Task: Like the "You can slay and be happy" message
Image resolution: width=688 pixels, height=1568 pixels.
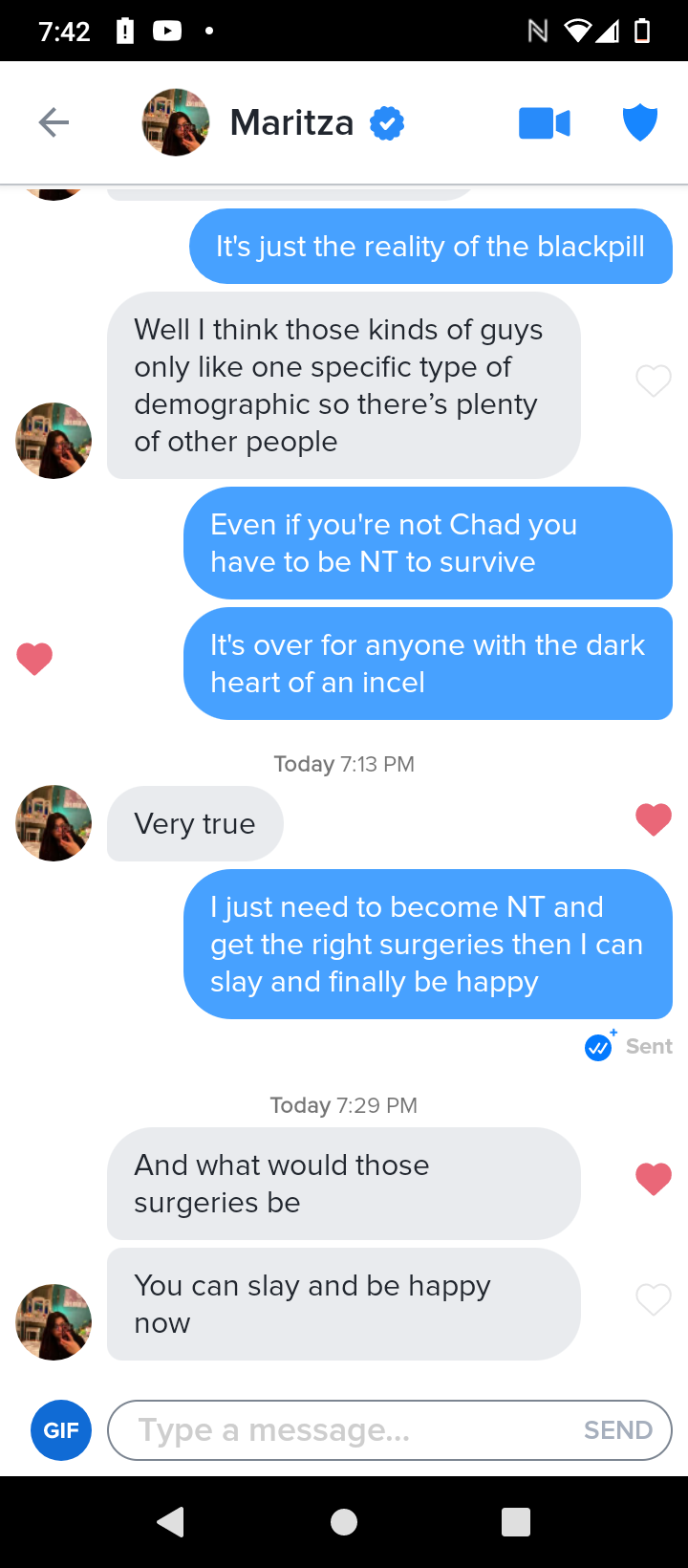Action: tap(654, 1298)
